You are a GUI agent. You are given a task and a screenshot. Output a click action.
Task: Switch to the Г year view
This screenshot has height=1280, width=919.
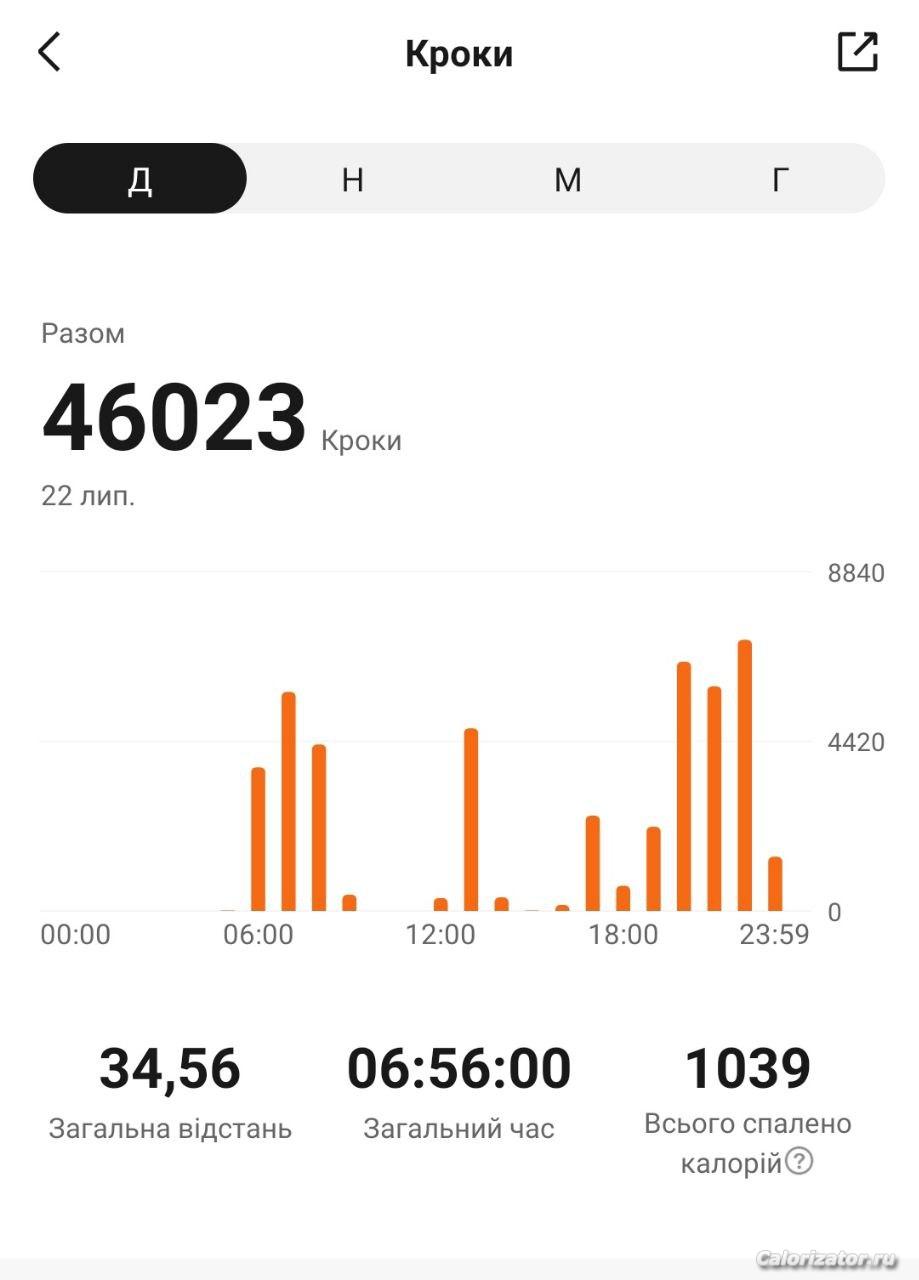(781, 179)
